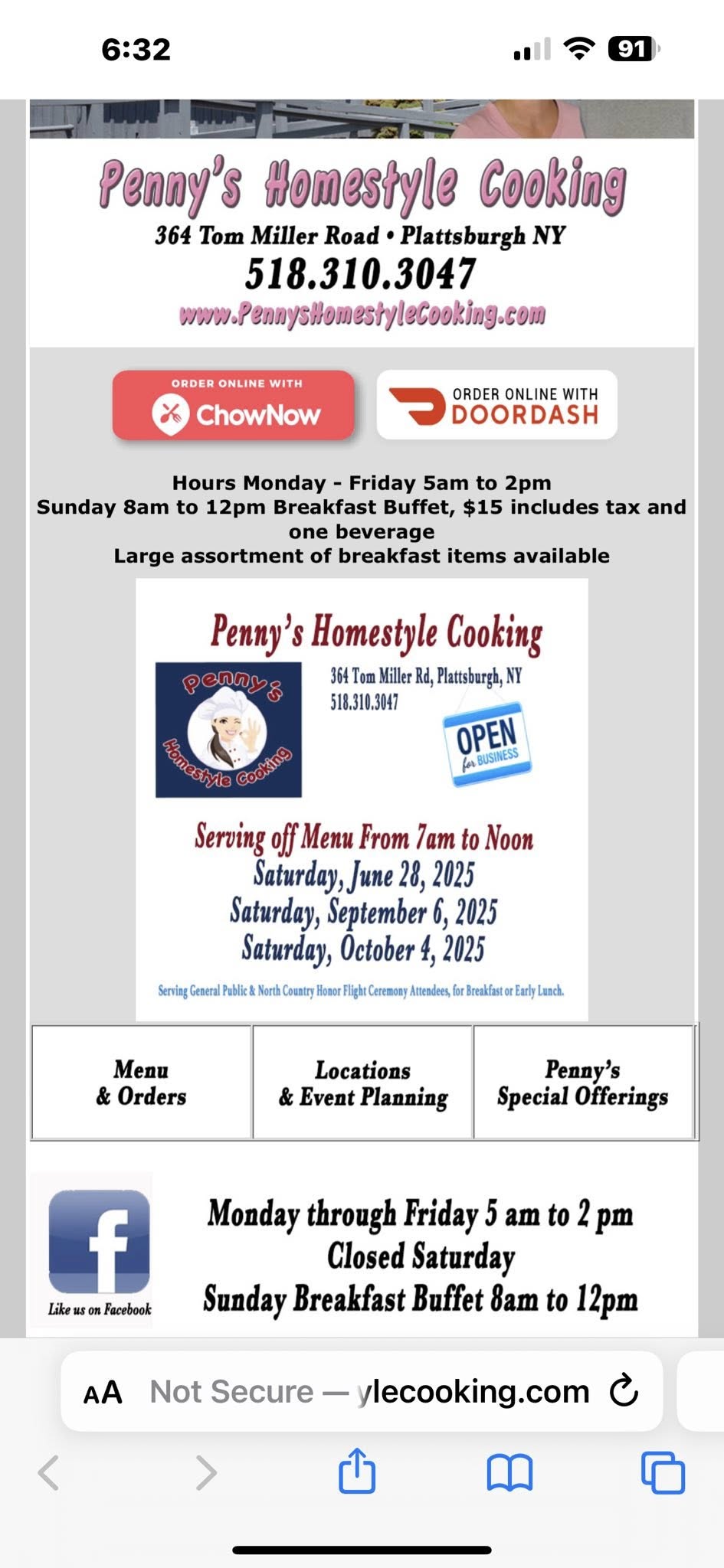This screenshot has width=724, height=1568.
Task: Reload the page
Action: (x=624, y=1391)
